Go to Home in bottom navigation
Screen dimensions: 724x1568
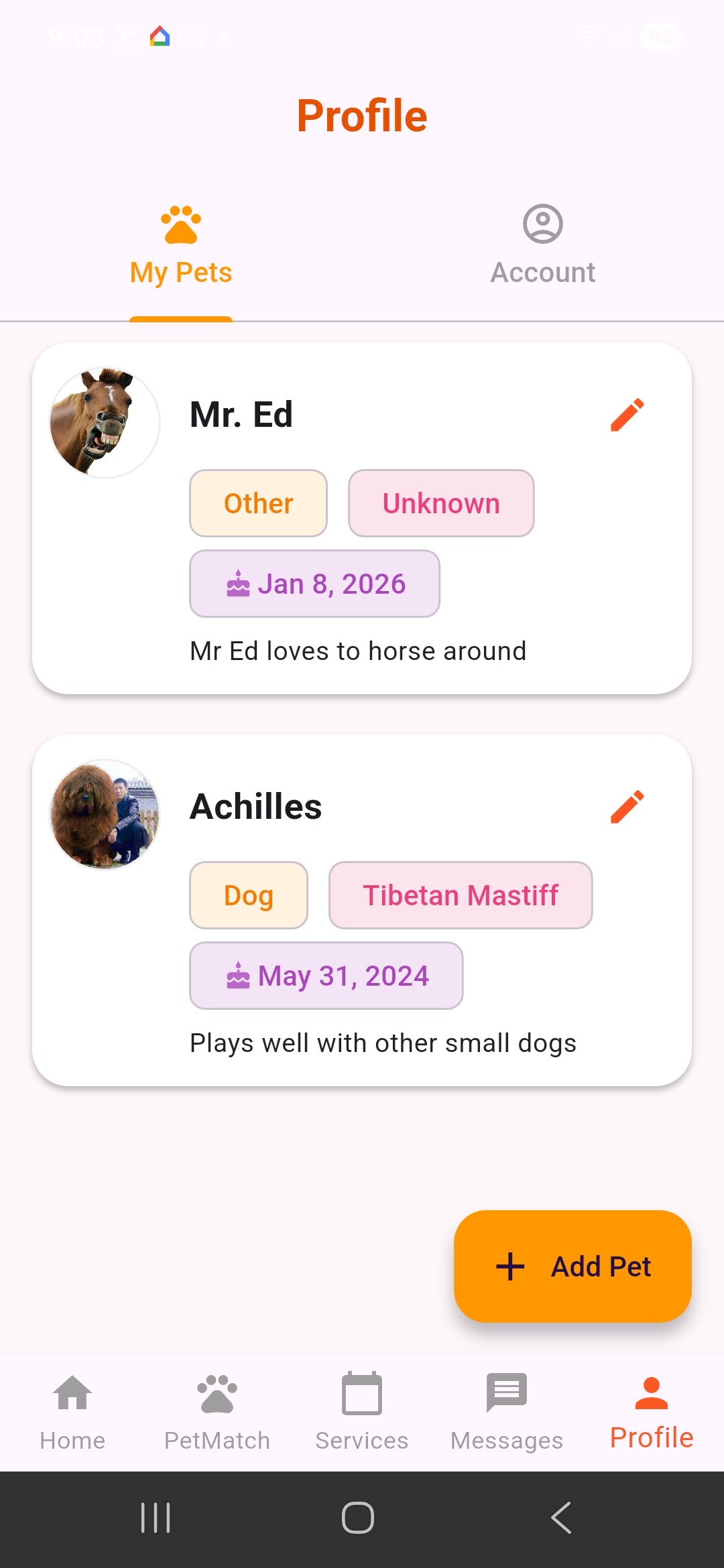[x=72, y=1411]
